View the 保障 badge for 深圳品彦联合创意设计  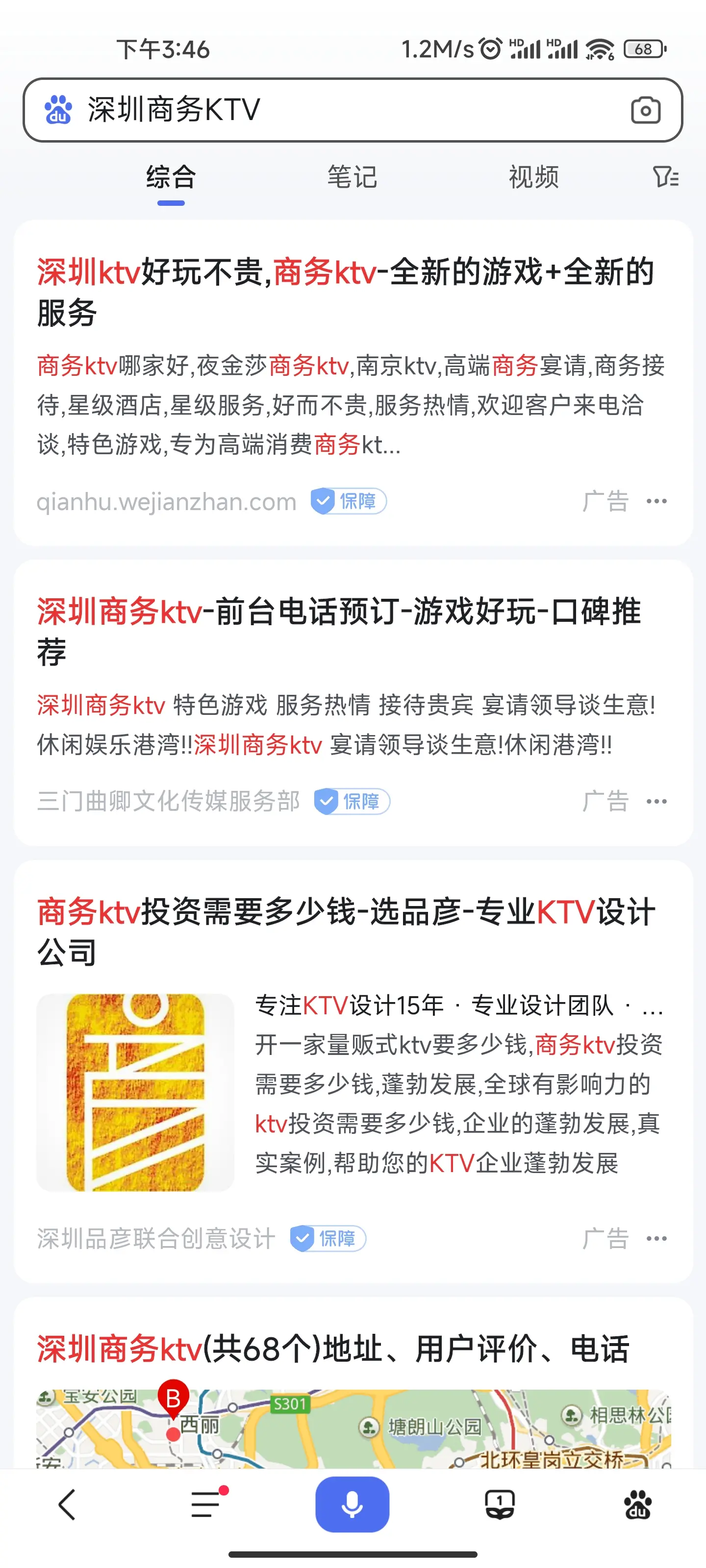(x=328, y=1239)
